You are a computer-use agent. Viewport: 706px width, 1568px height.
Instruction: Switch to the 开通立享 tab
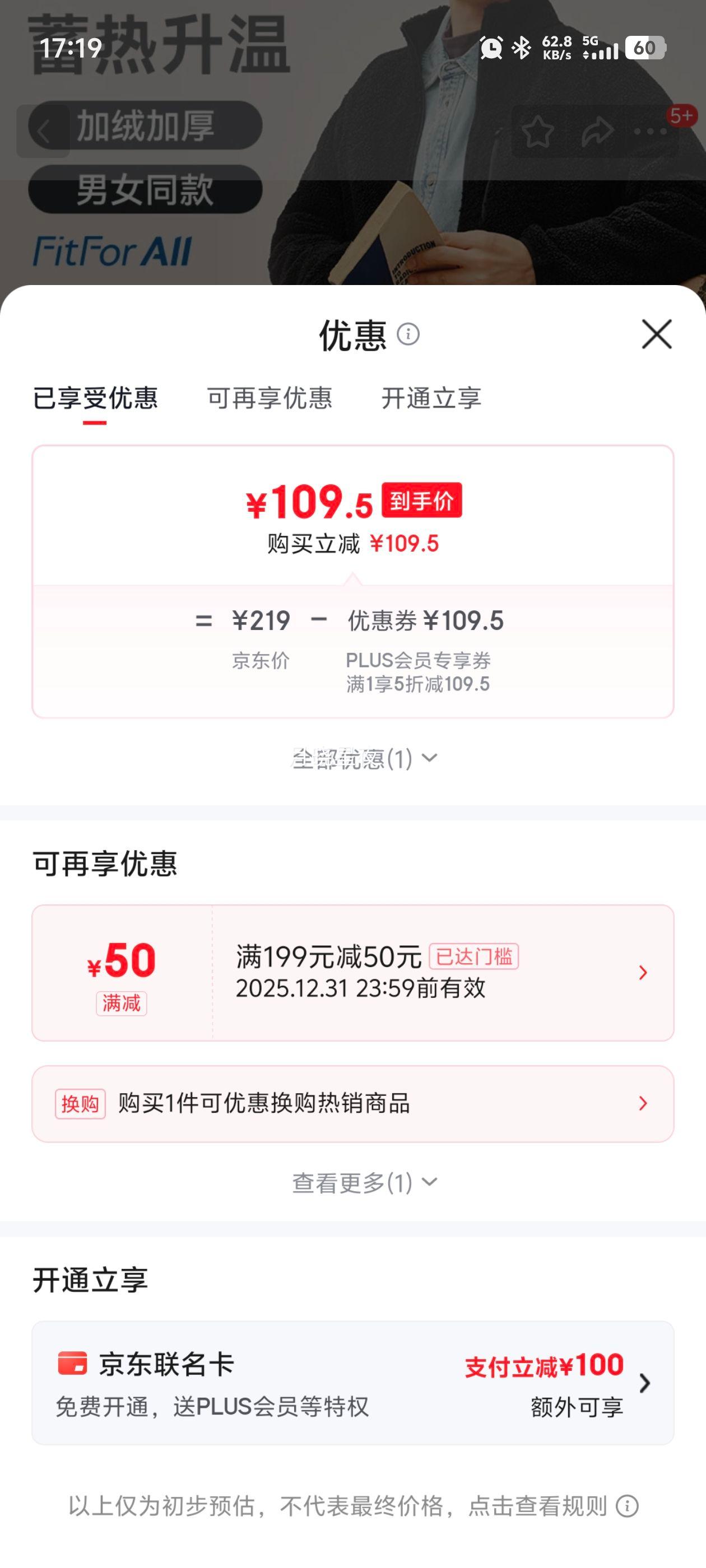click(x=431, y=399)
